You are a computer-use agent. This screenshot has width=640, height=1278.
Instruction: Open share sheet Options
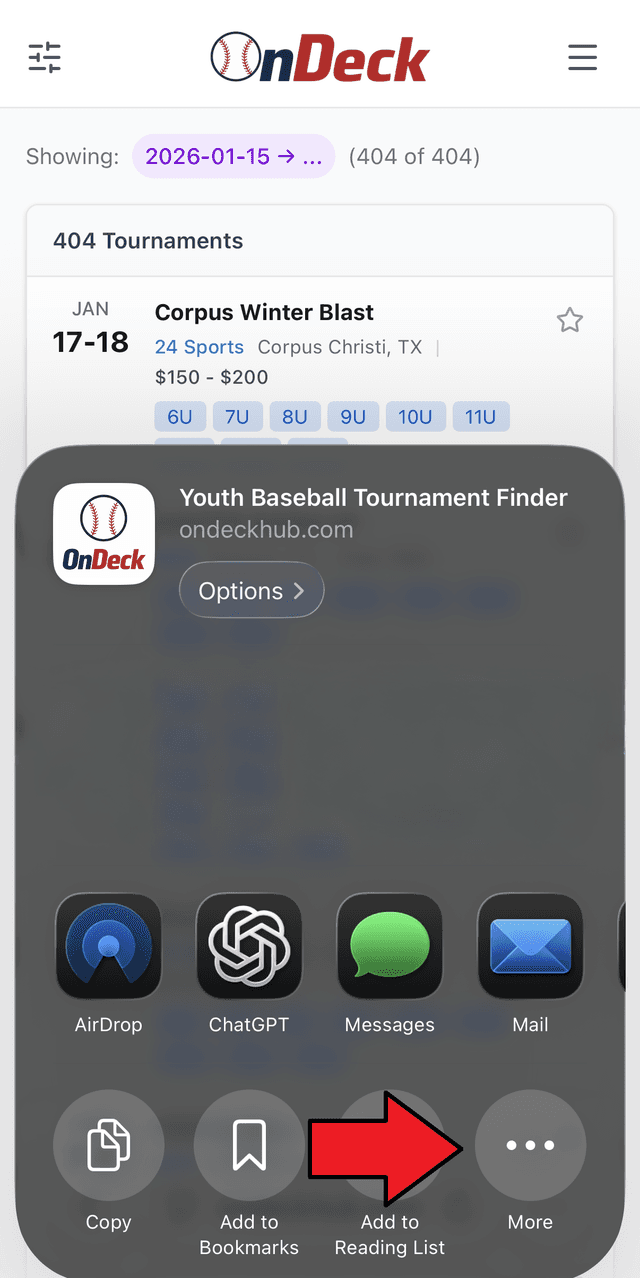coord(251,591)
